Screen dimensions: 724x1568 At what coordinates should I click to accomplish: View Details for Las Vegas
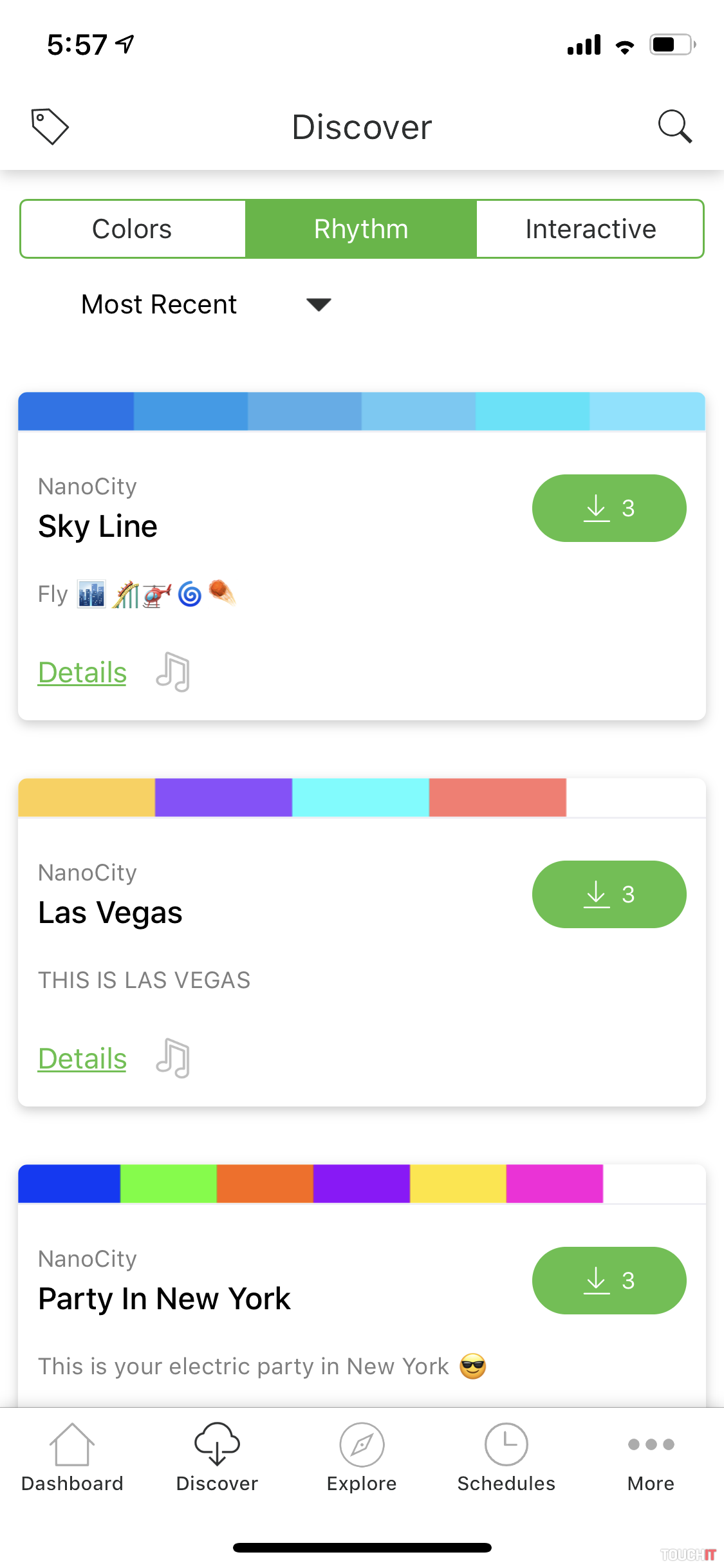tap(82, 1059)
